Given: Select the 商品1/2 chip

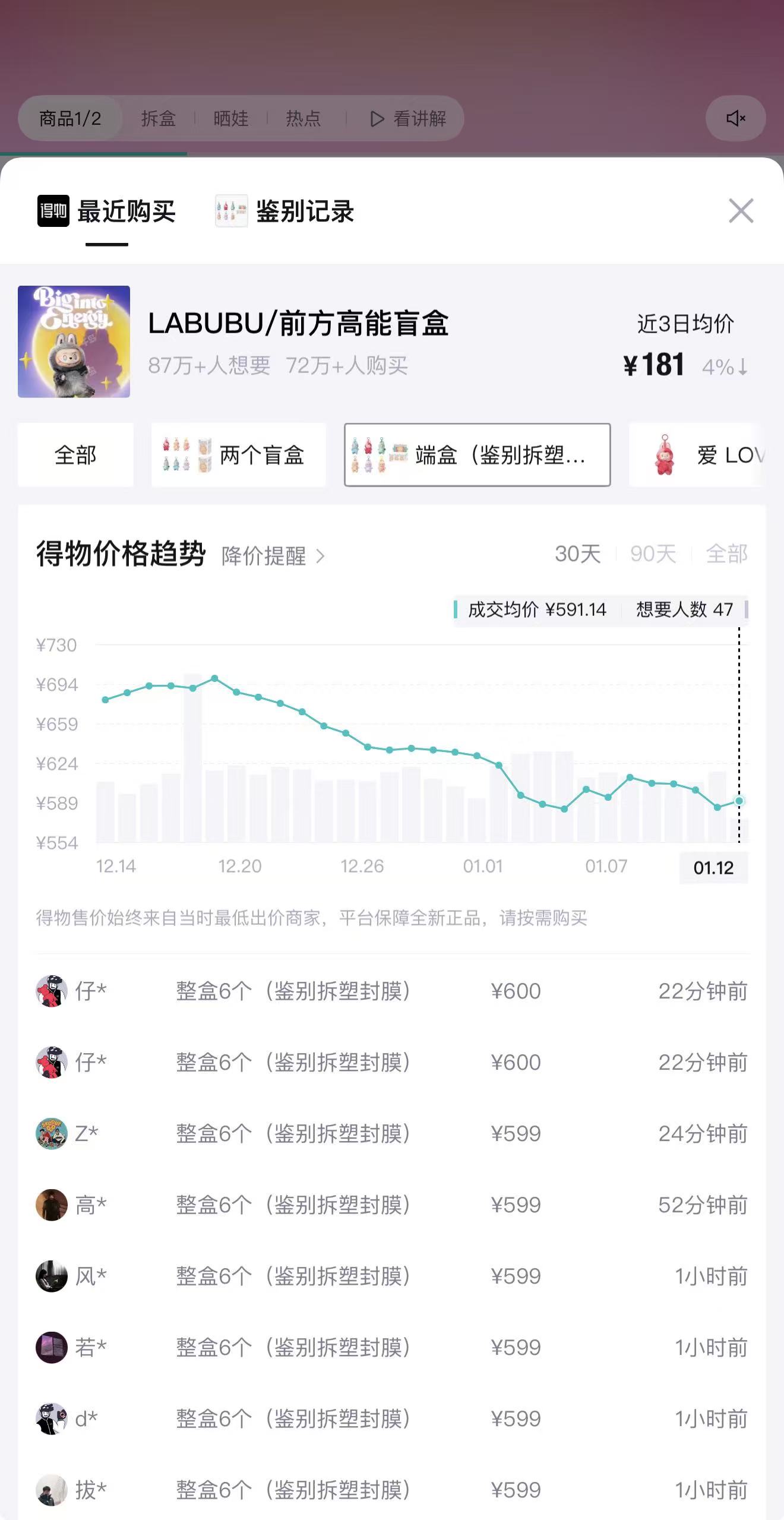Looking at the screenshot, I should [70, 119].
